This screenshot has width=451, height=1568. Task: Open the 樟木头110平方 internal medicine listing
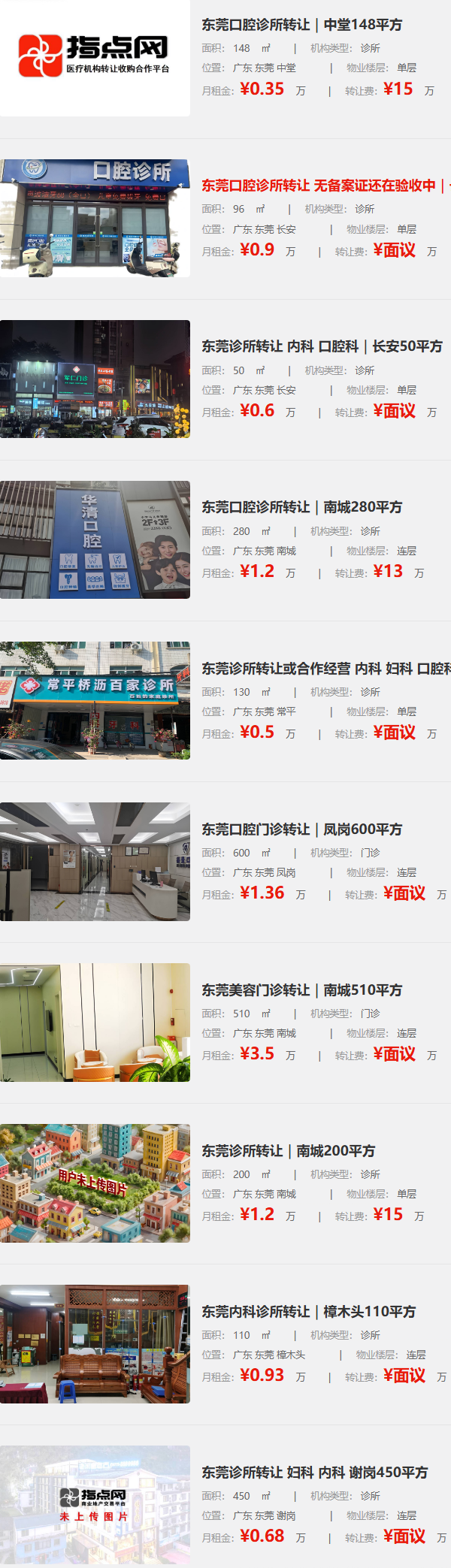[x=308, y=1312]
